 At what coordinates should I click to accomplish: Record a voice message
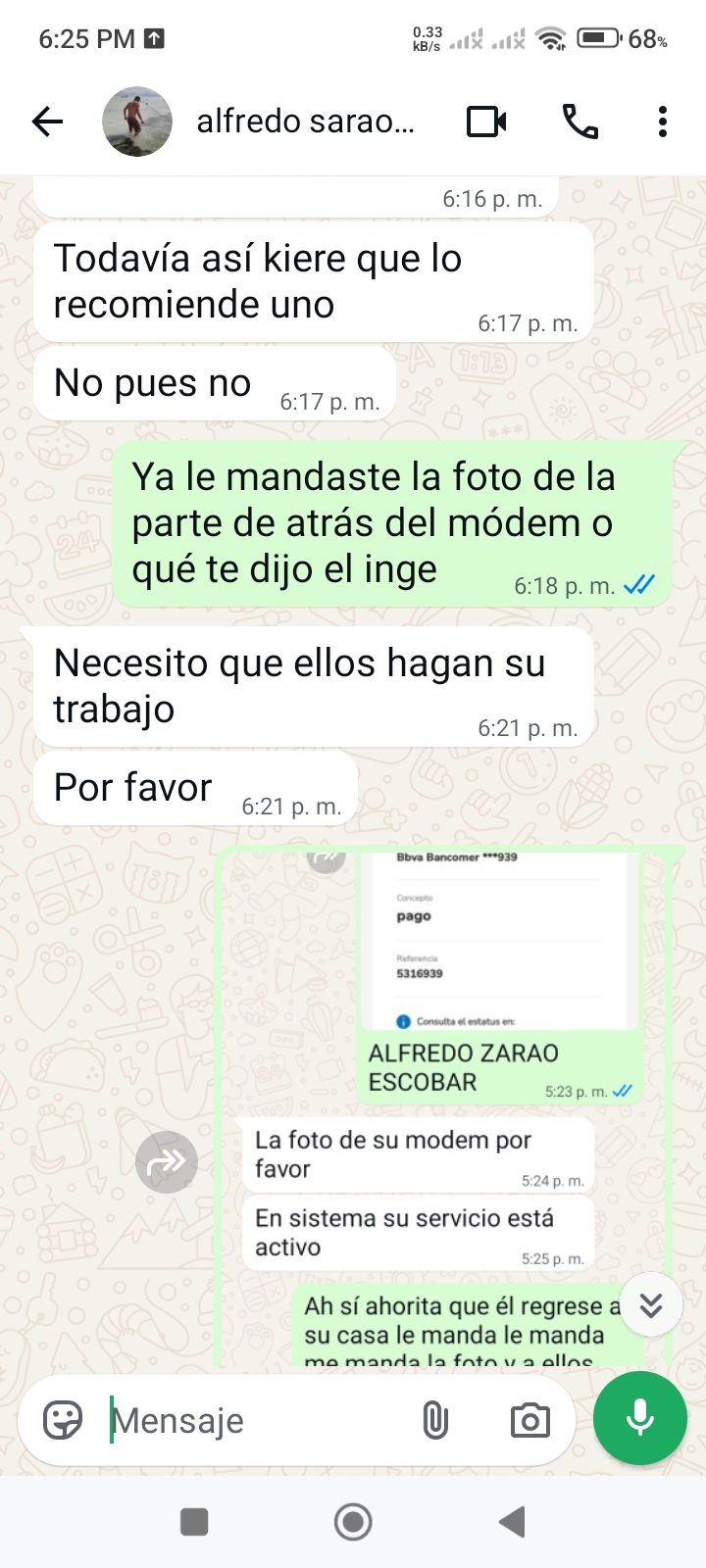(x=640, y=1418)
